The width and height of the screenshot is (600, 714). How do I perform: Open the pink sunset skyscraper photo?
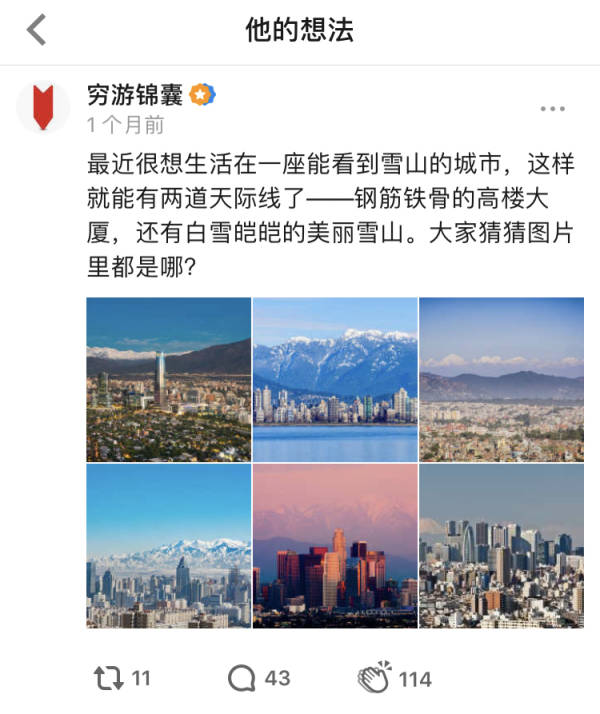click(x=334, y=546)
